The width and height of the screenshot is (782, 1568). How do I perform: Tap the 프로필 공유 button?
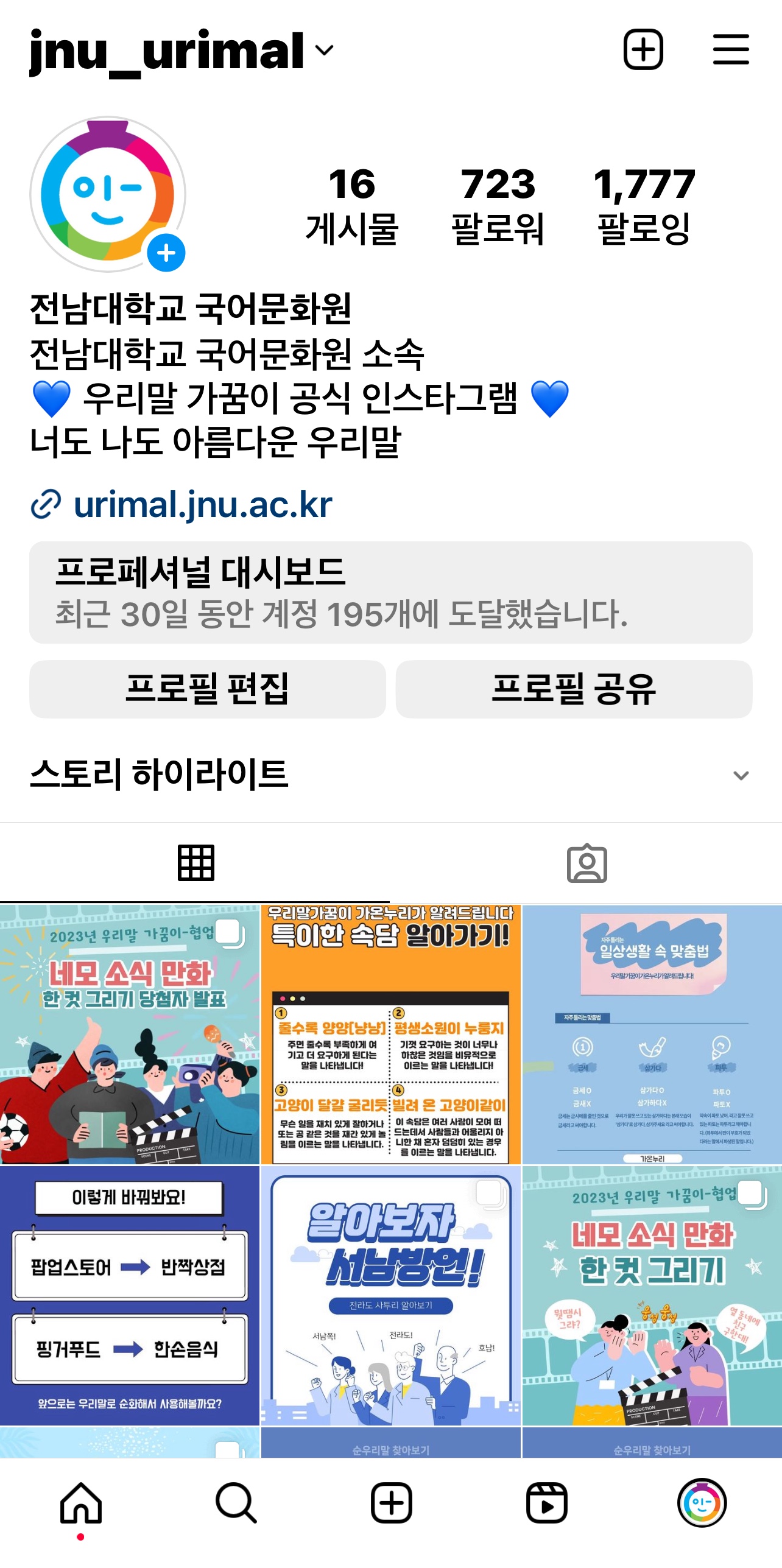(574, 689)
